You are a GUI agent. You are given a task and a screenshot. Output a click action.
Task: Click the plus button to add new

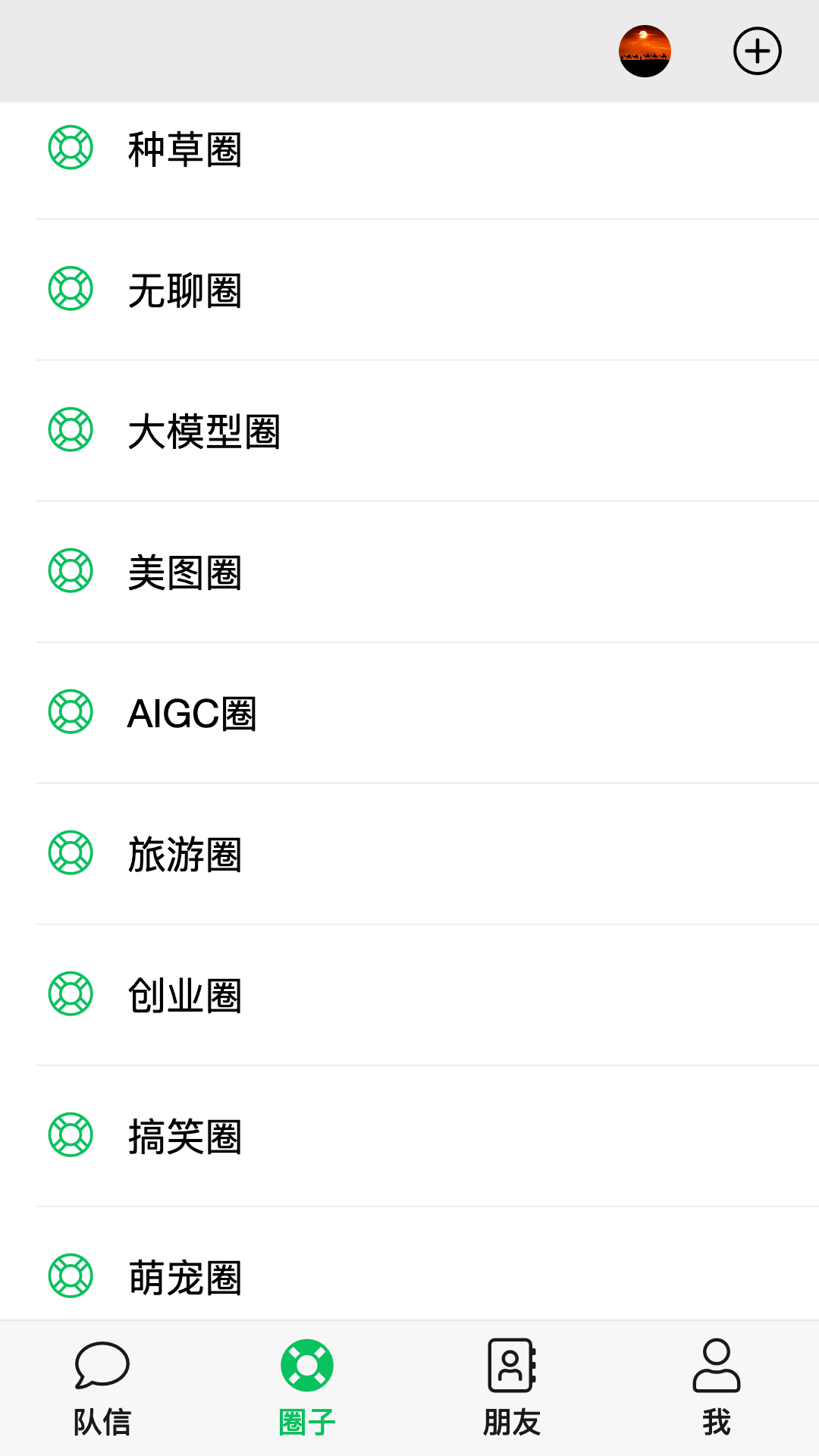coord(756,50)
